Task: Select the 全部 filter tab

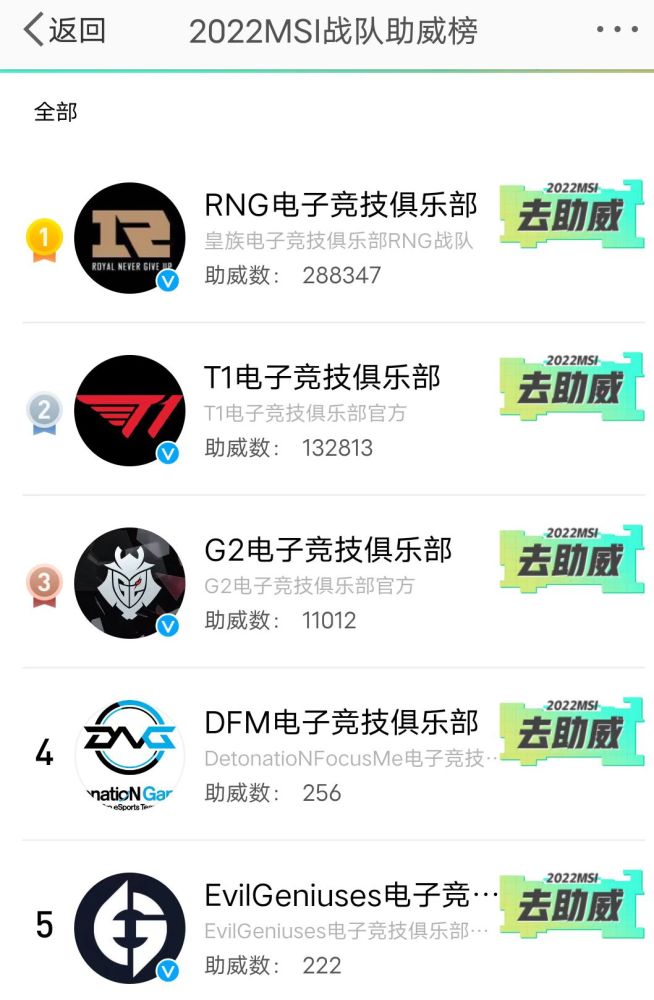Action: coord(56,112)
